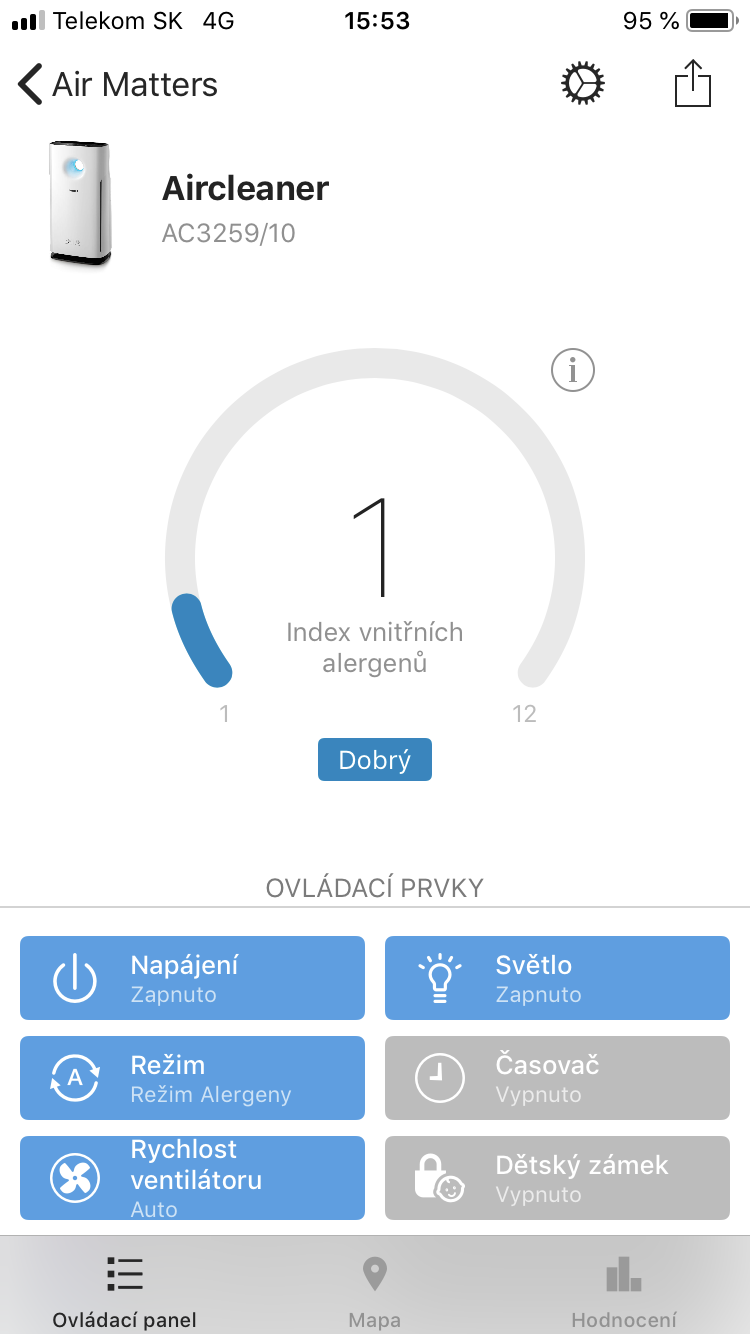Switch to the Hodnocení tab
Viewport: 750px width, 1334px height.
click(623, 1290)
